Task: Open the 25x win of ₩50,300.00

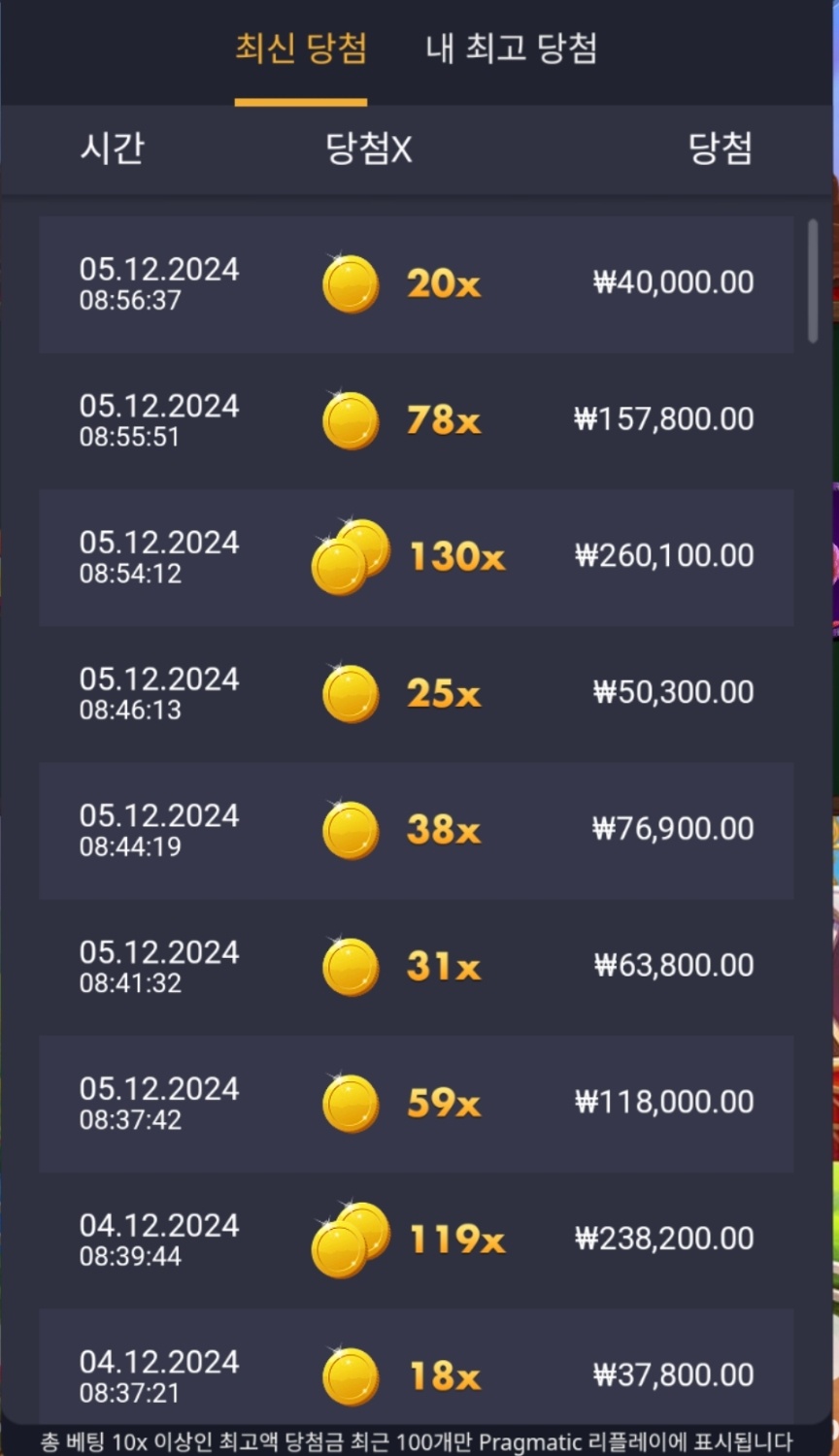Action: click(416, 694)
